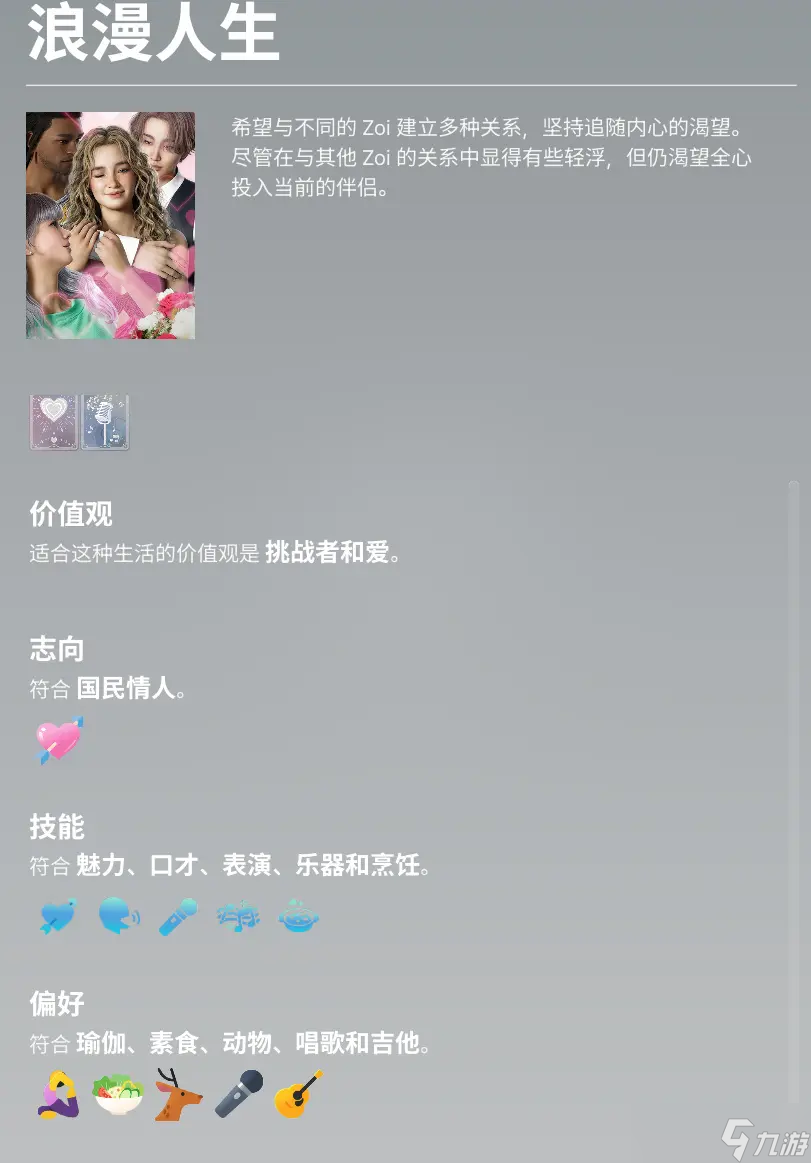Select the singing microphone preference icon

click(238, 1093)
